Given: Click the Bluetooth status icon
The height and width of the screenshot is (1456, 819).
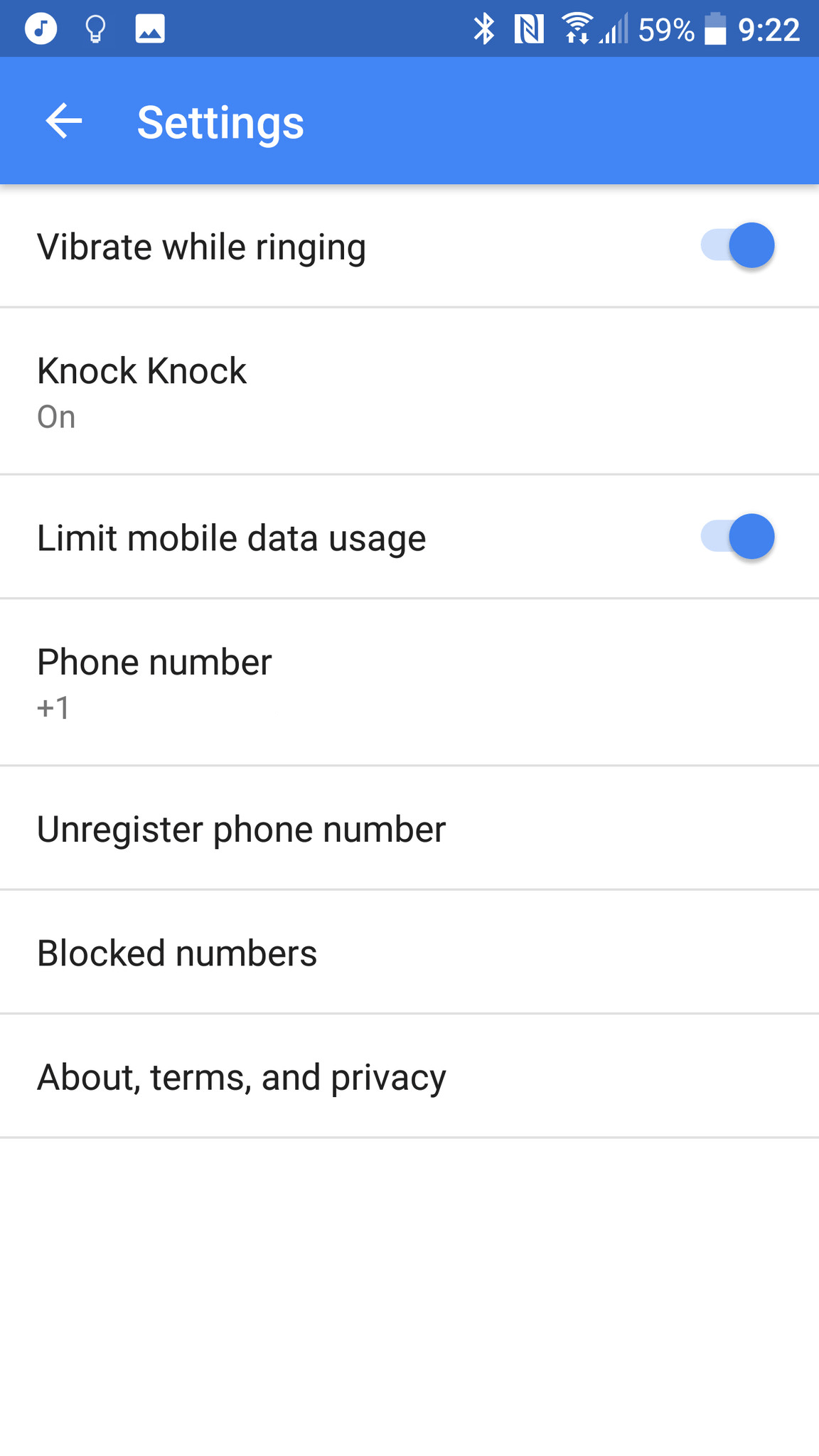Looking at the screenshot, I should 485,28.
